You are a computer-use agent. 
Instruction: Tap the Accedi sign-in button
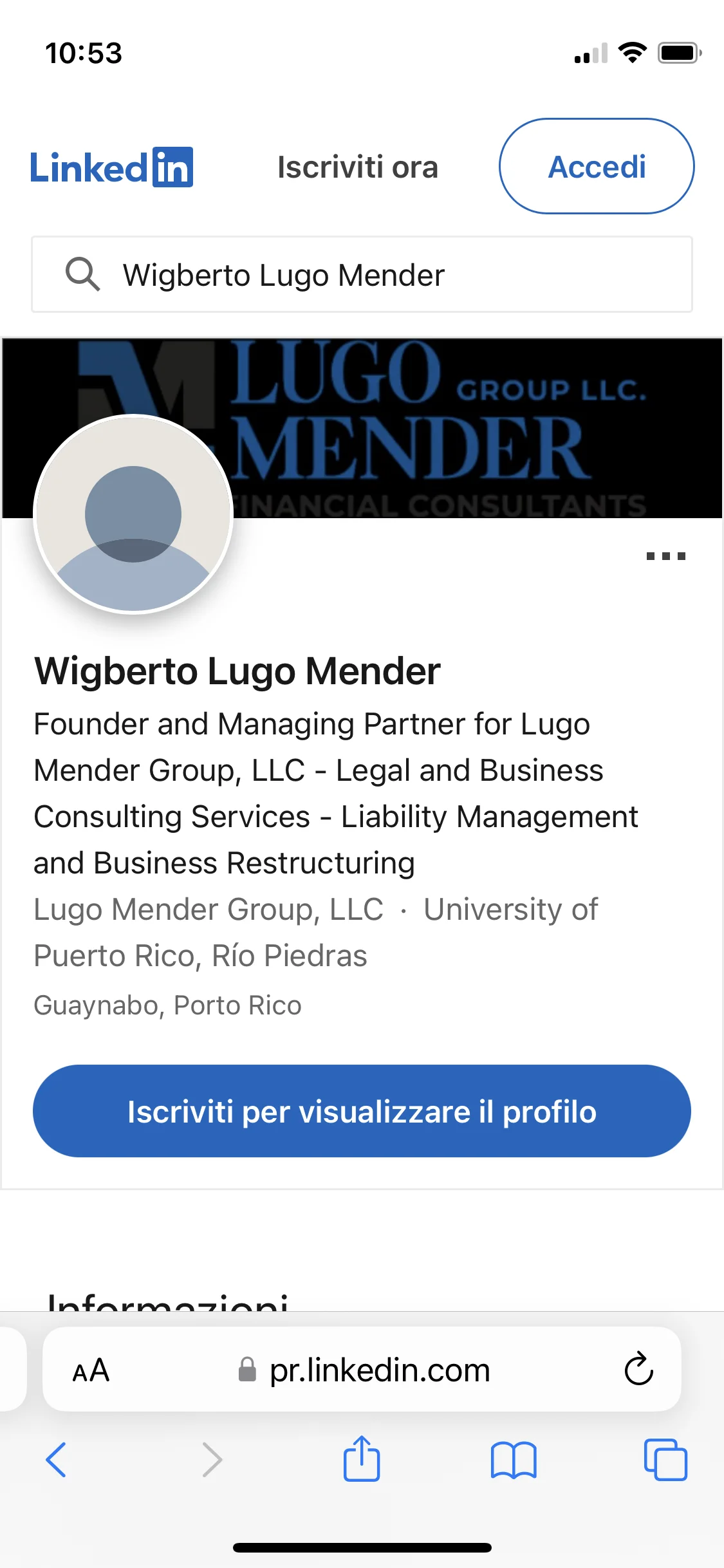coord(597,166)
